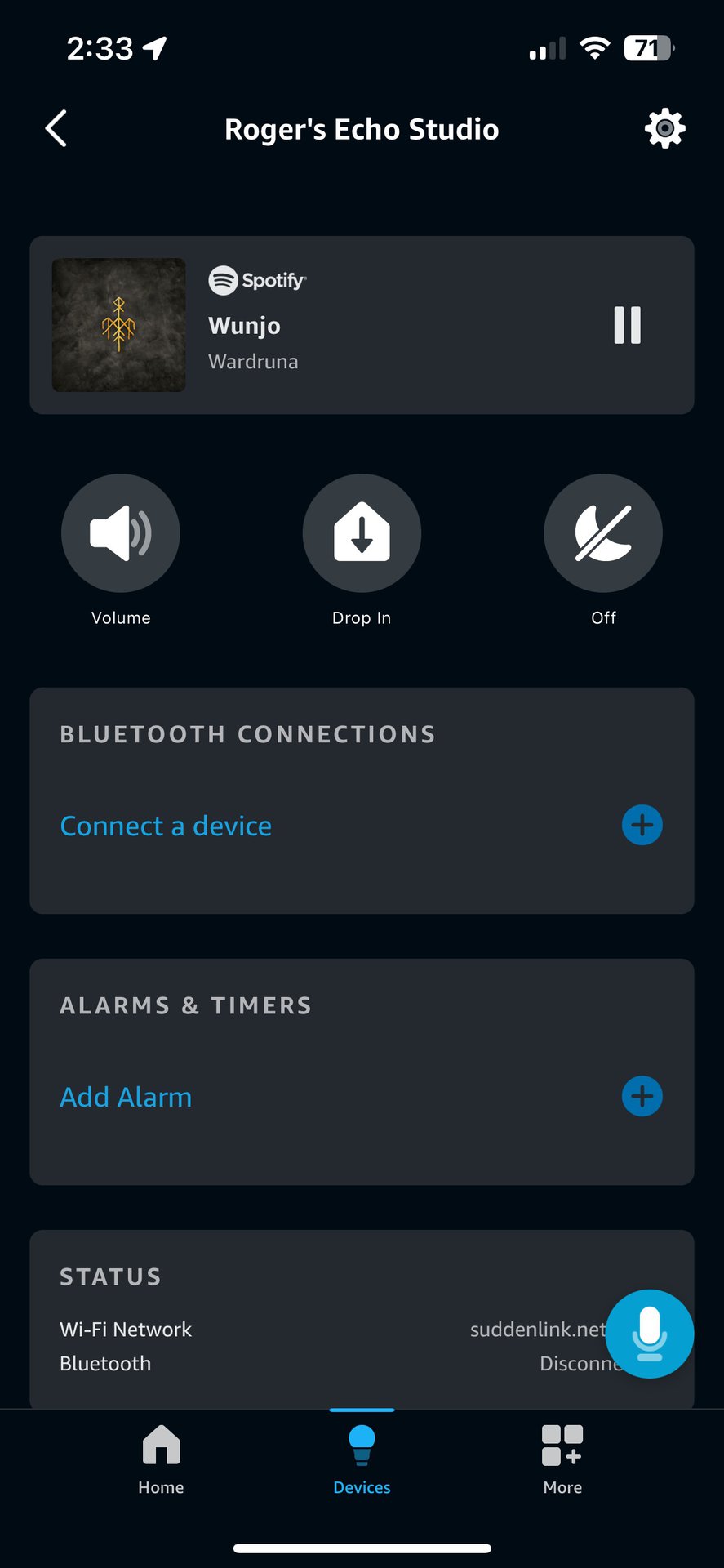Start a Drop In to this Echo
Image resolution: width=724 pixels, height=1568 pixels.
coord(362,532)
